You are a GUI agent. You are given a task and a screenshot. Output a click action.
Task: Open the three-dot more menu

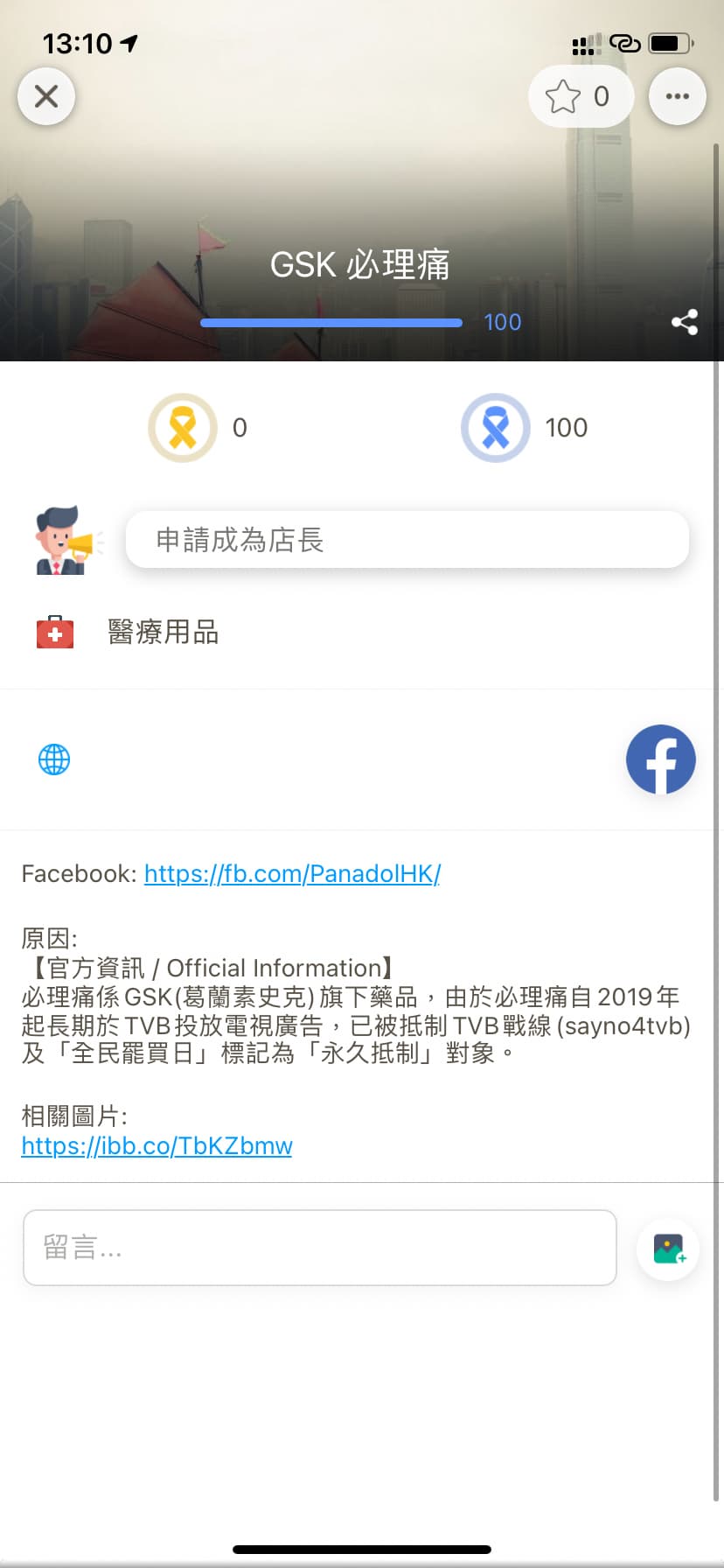point(678,96)
